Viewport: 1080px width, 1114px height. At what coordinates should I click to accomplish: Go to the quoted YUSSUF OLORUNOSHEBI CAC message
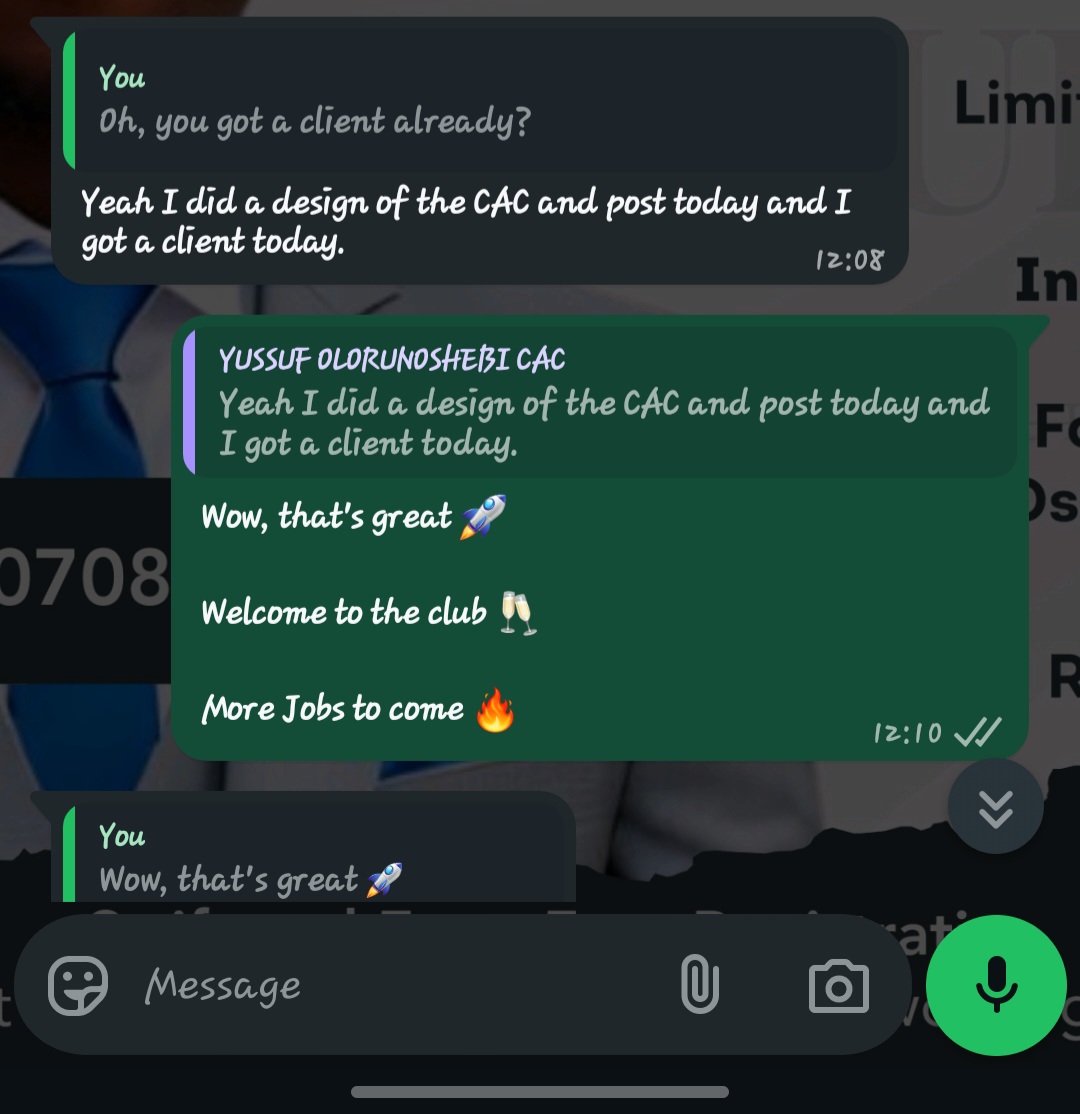[x=600, y=401]
